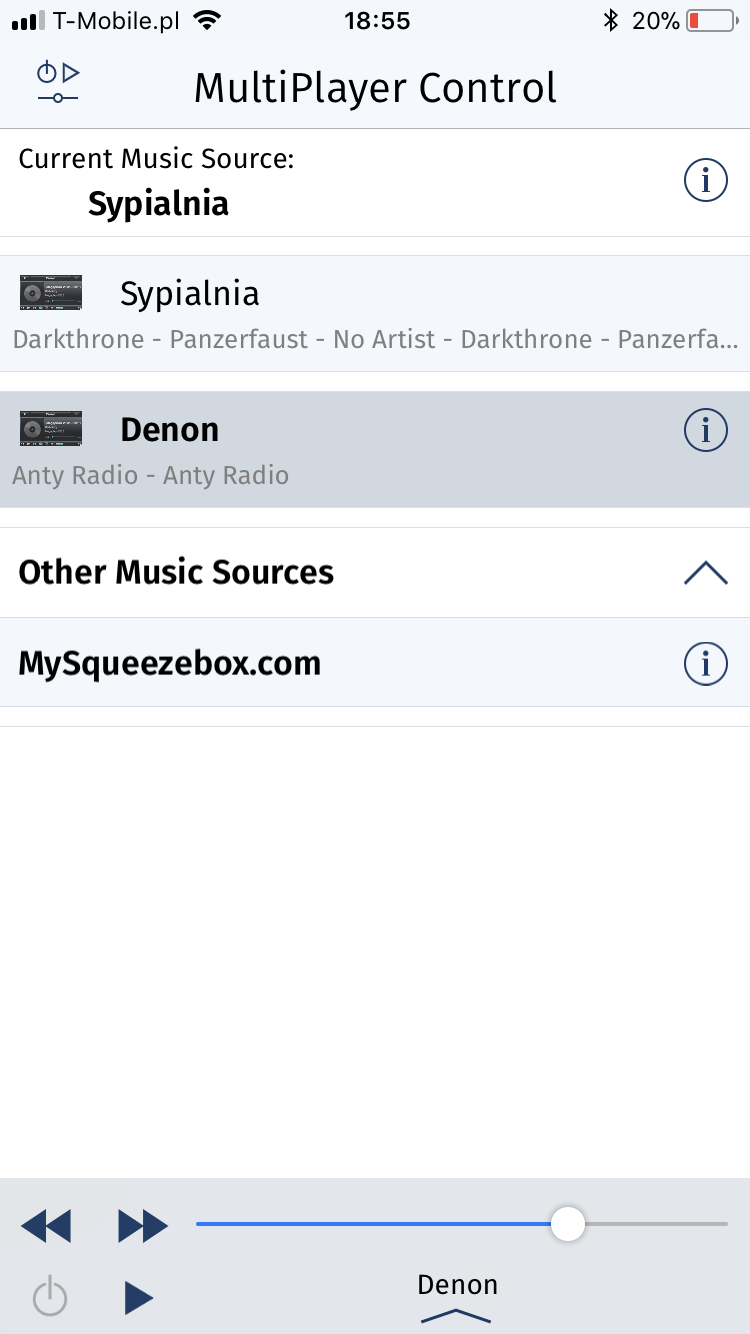The image size is (750, 1334).
Task: Collapse the Other Music Sources section
Action: click(x=705, y=572)
